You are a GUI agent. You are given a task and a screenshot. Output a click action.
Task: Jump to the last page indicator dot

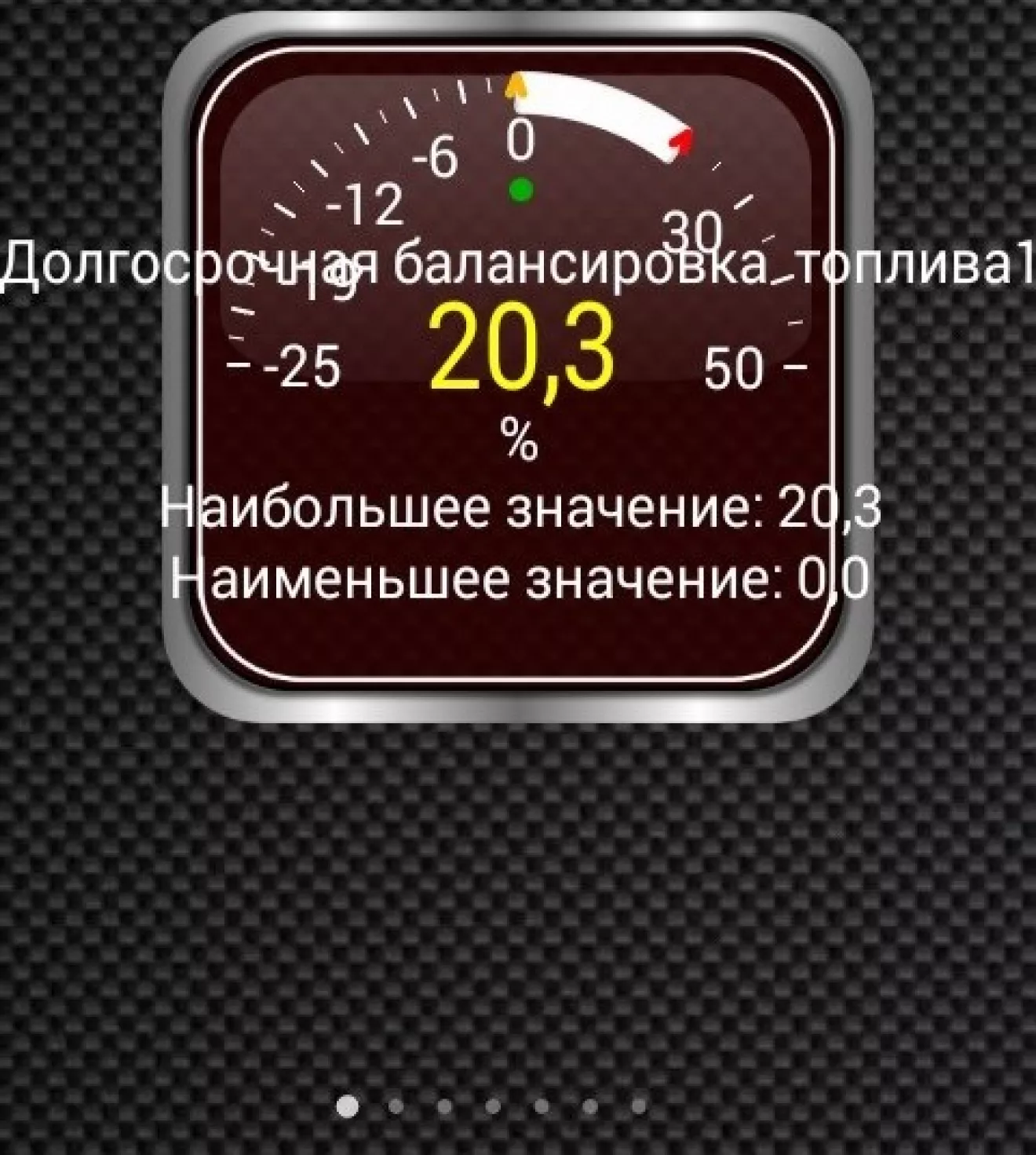639,1106
